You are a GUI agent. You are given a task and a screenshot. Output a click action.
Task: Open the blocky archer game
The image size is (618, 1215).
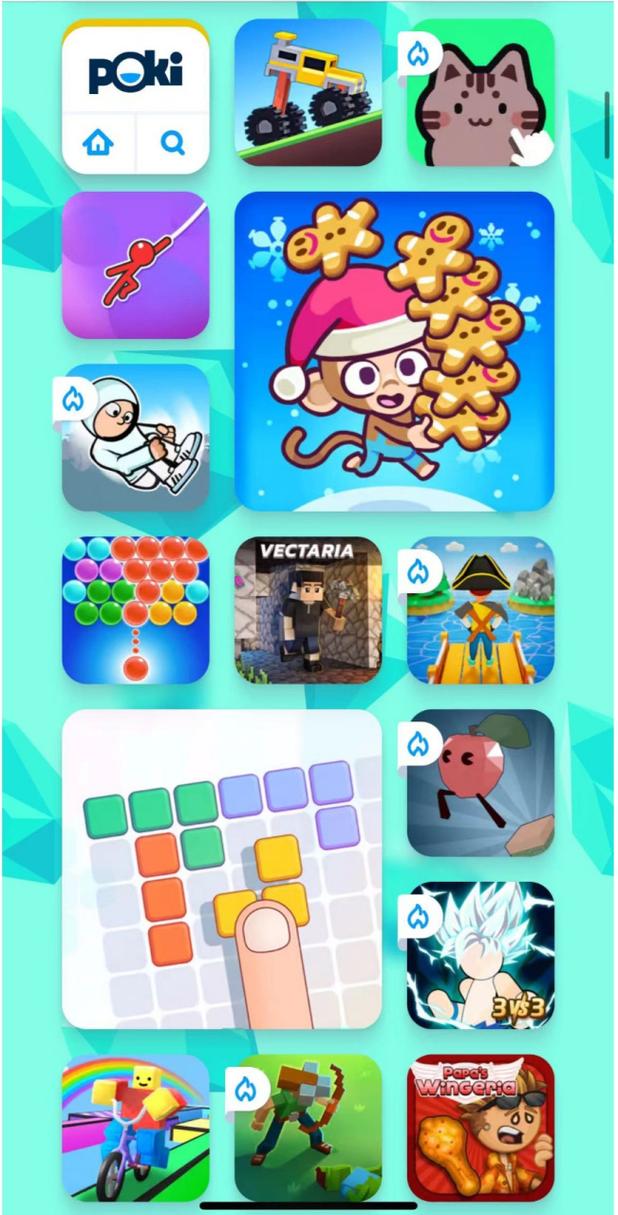click(x=308, y=1127)
